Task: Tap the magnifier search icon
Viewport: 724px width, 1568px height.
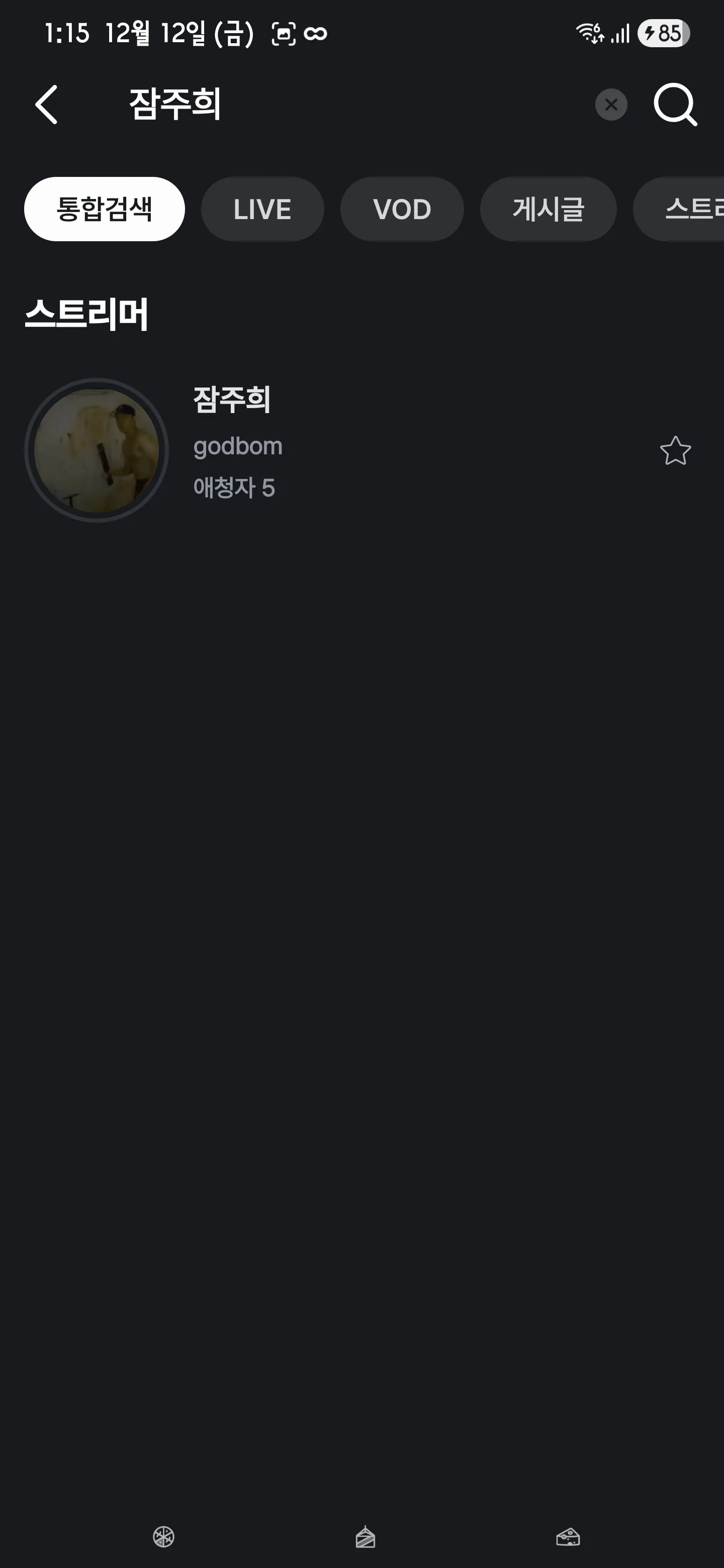Action: (676, 105)
